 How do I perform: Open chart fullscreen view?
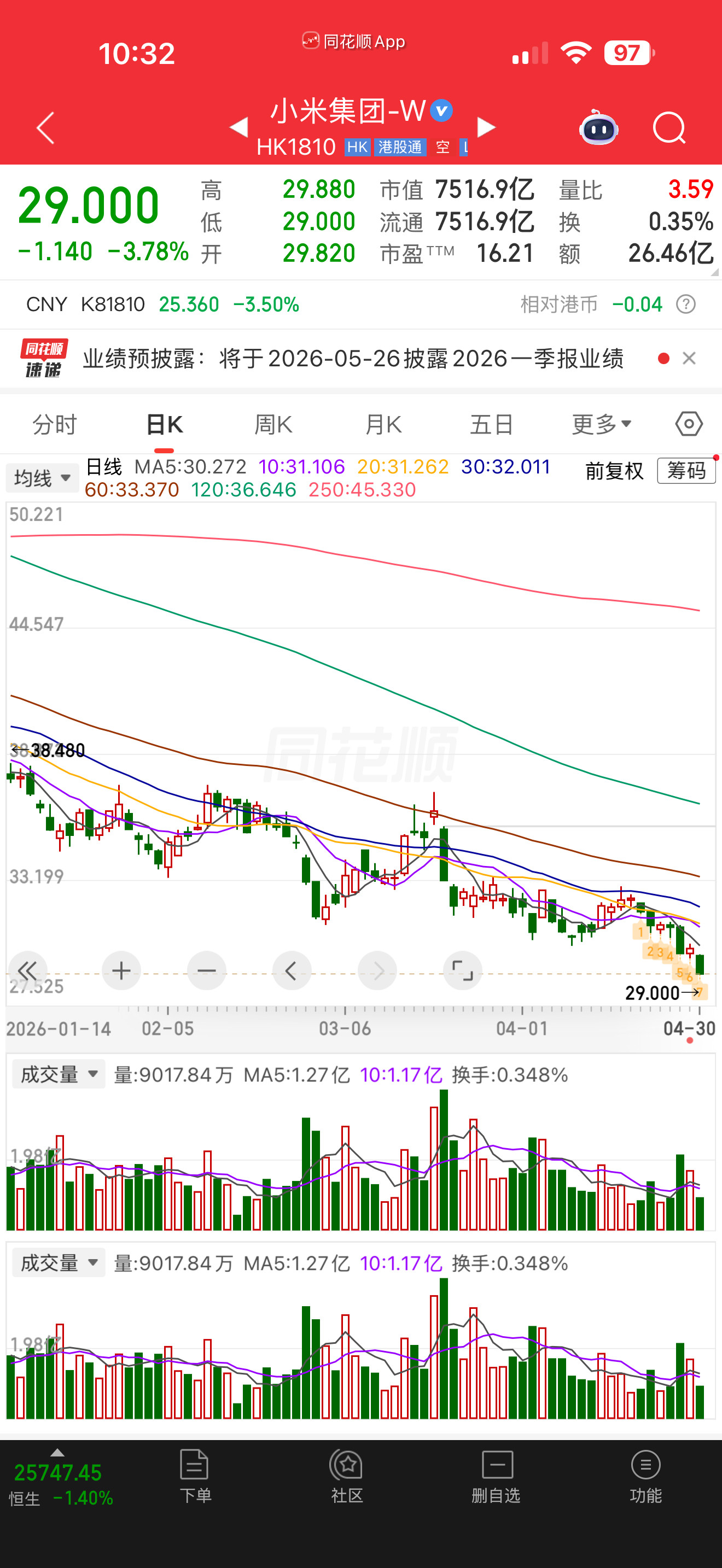[x=463, y=972]
